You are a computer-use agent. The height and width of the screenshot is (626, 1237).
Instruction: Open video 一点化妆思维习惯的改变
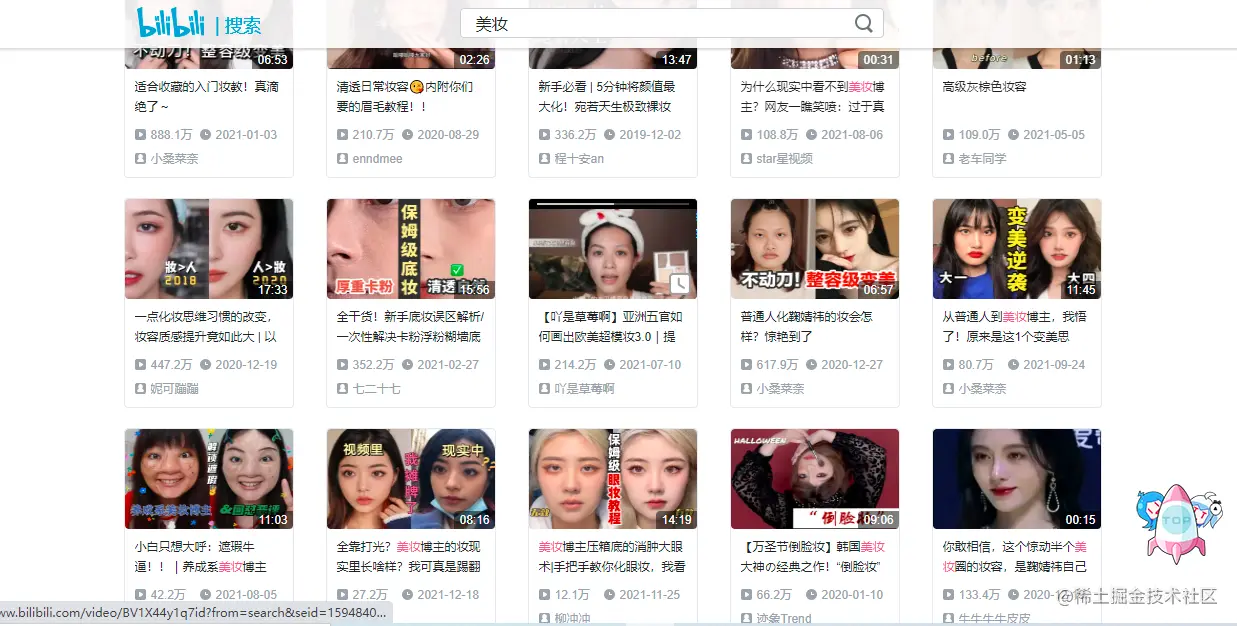coord(208,248)
